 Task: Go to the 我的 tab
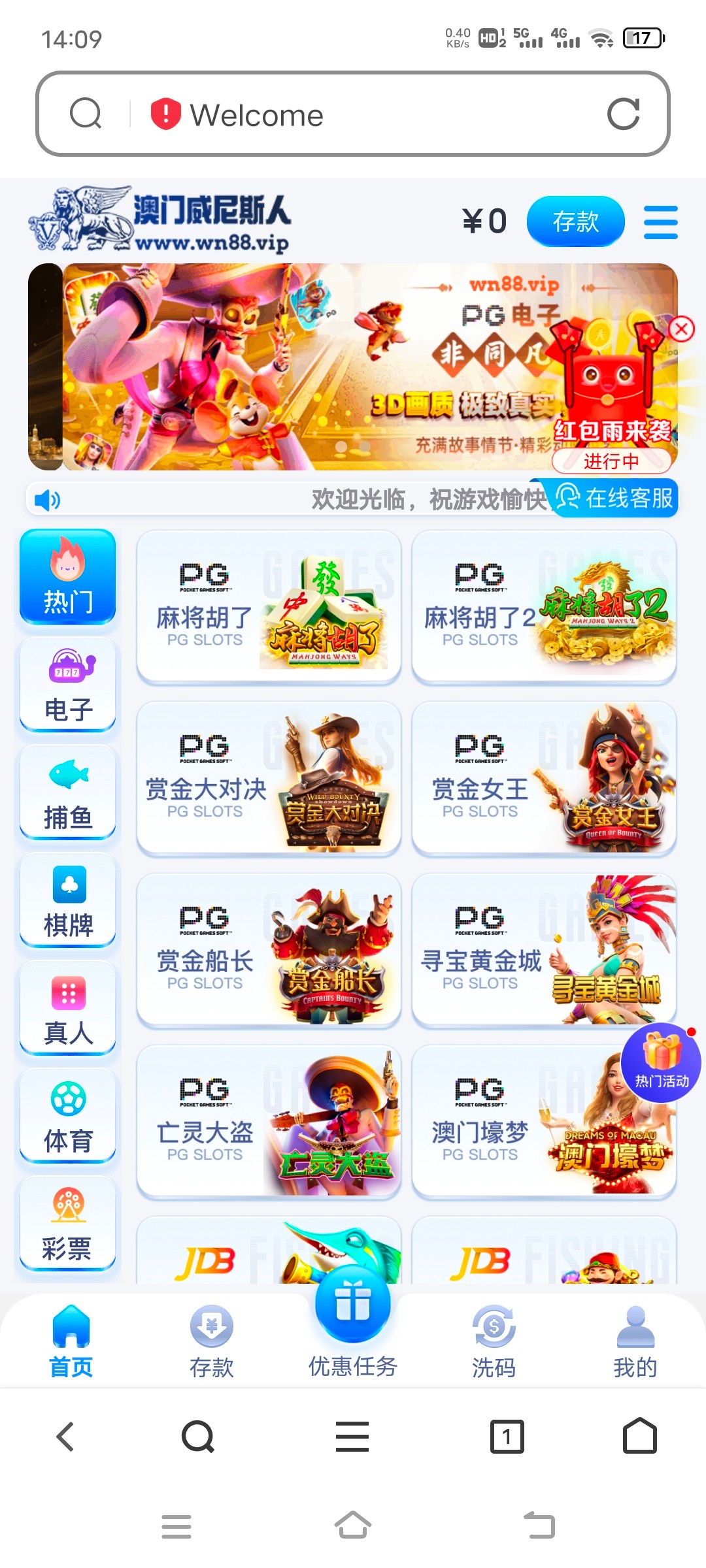(x=635, y=1338)
